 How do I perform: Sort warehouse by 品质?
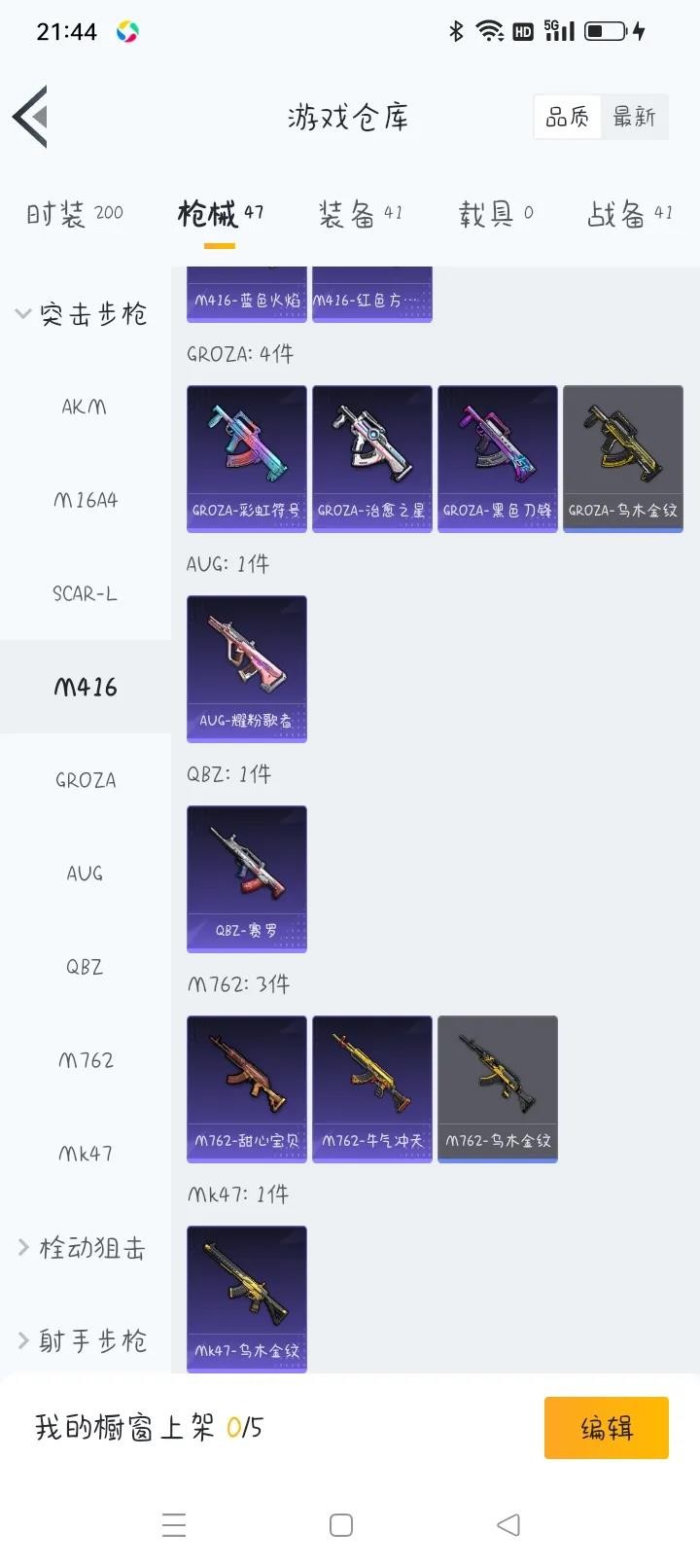coord(567,118)
